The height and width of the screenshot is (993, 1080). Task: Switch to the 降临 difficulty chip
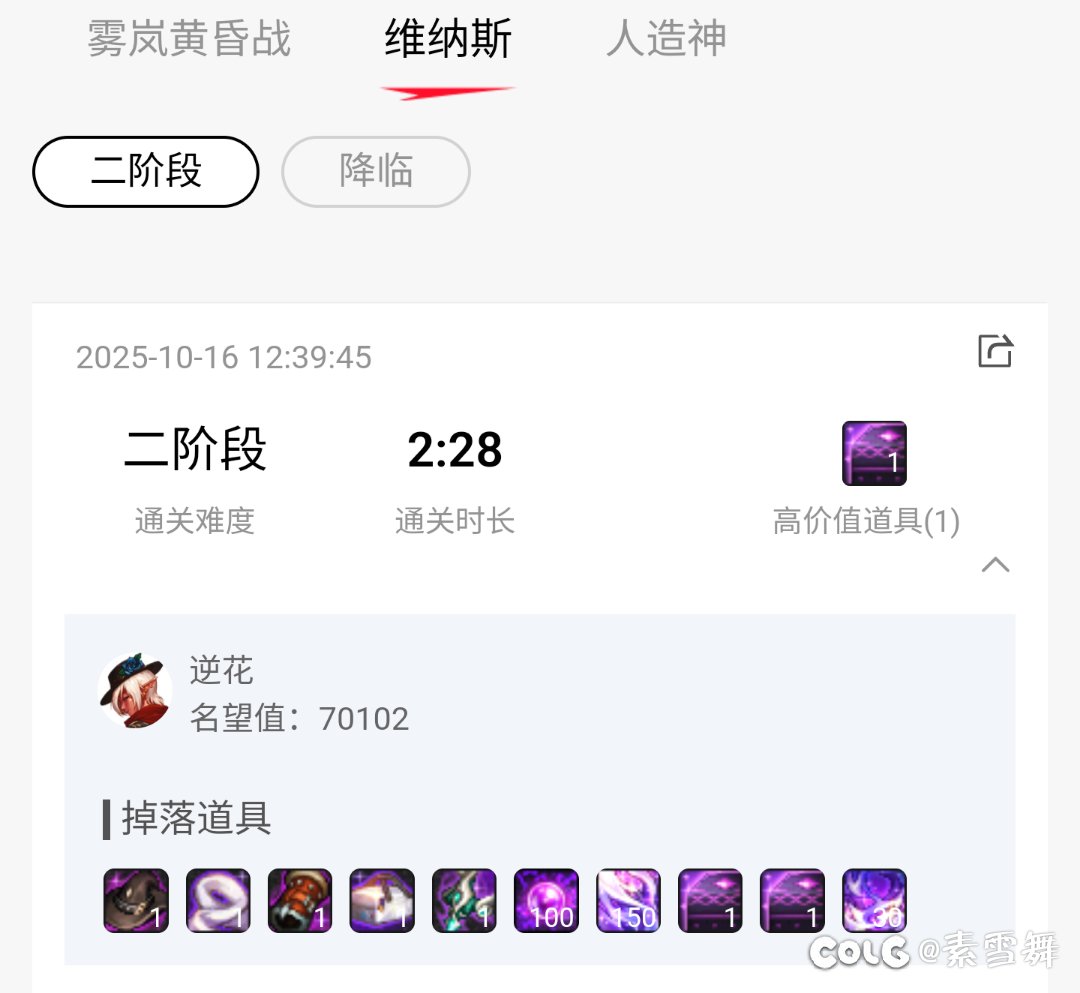tap(376, 171)
